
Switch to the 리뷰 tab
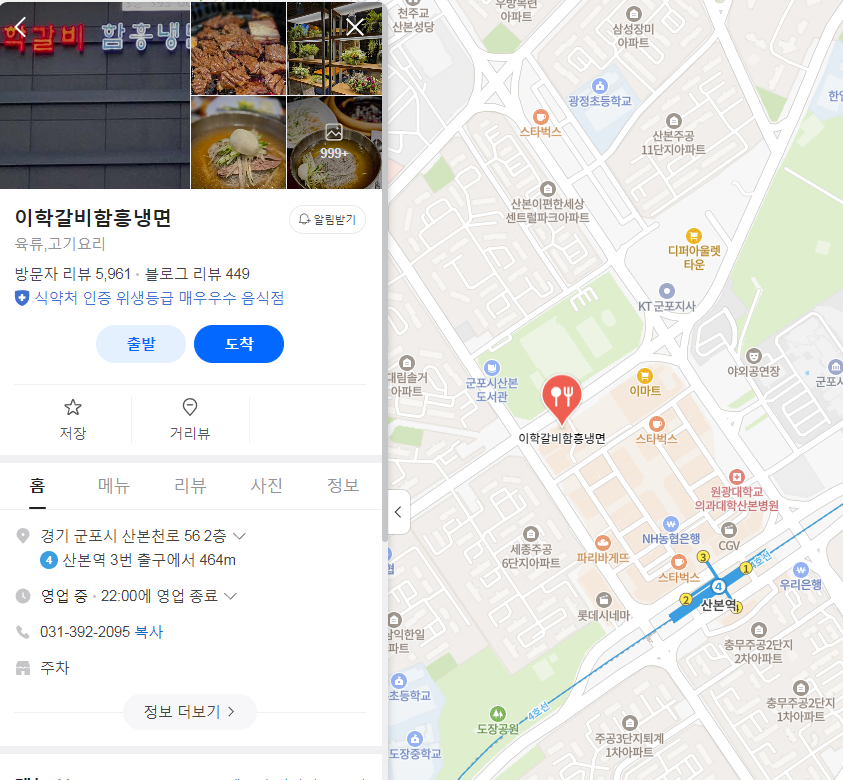[190, 486]
